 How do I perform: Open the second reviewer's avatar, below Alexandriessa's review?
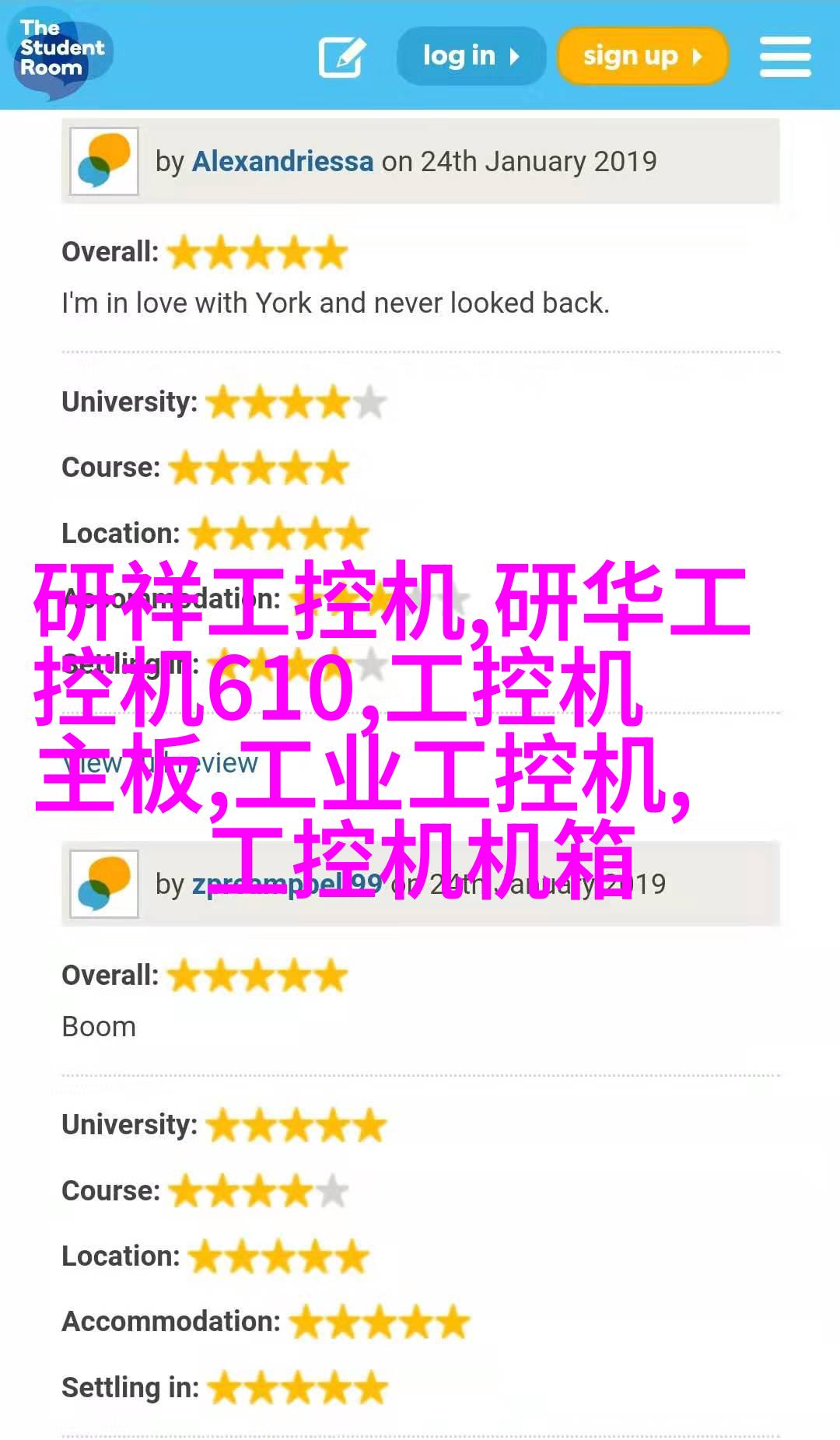104,884
